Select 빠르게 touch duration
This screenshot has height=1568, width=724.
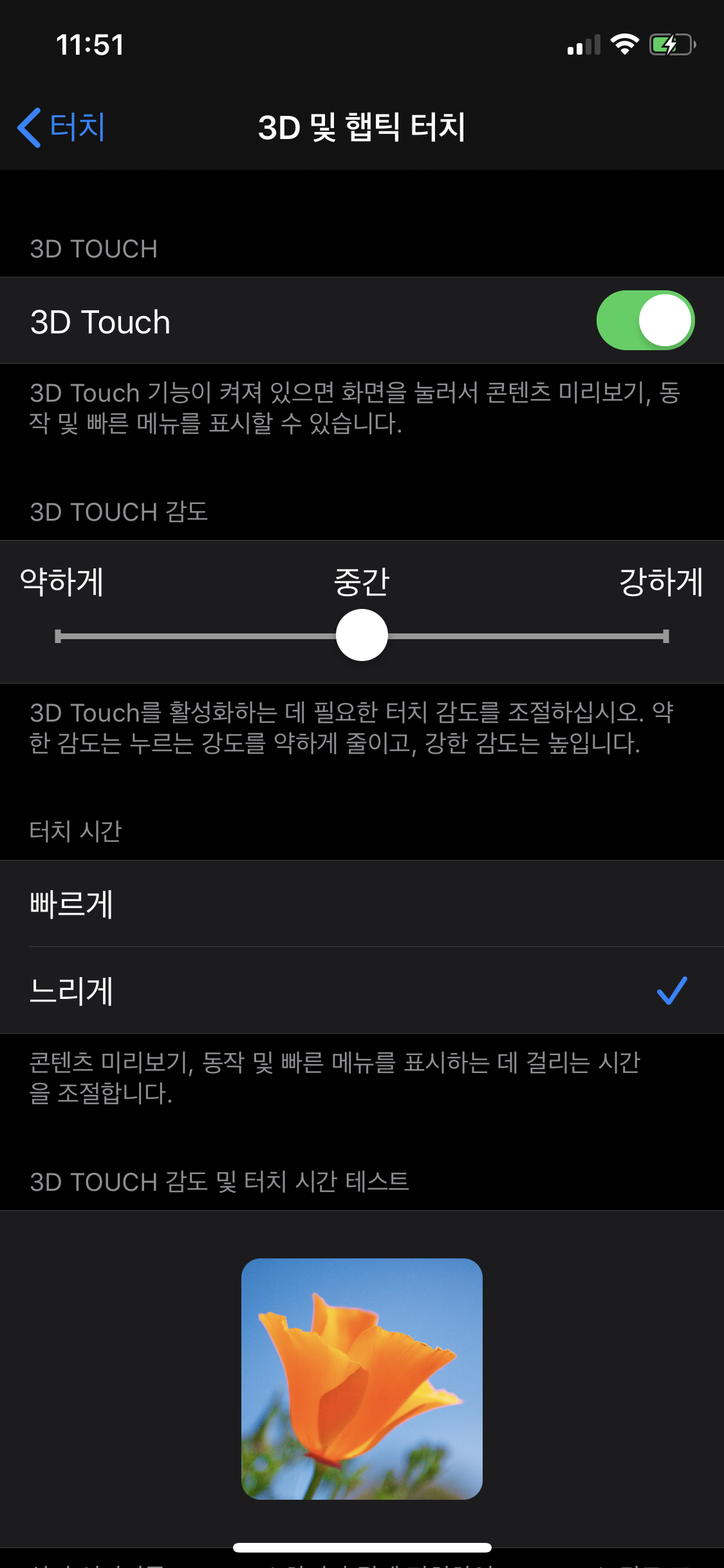pos(362,904)
